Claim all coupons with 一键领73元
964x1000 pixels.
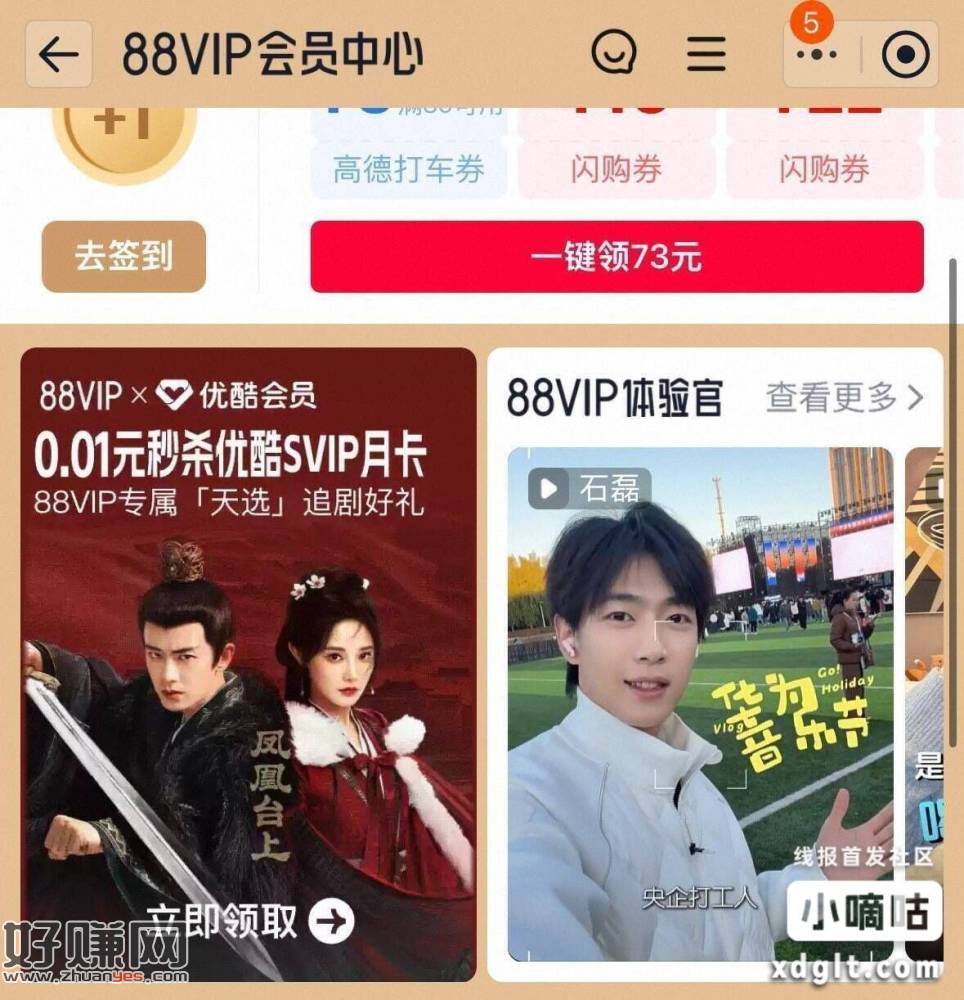[616, 257]
